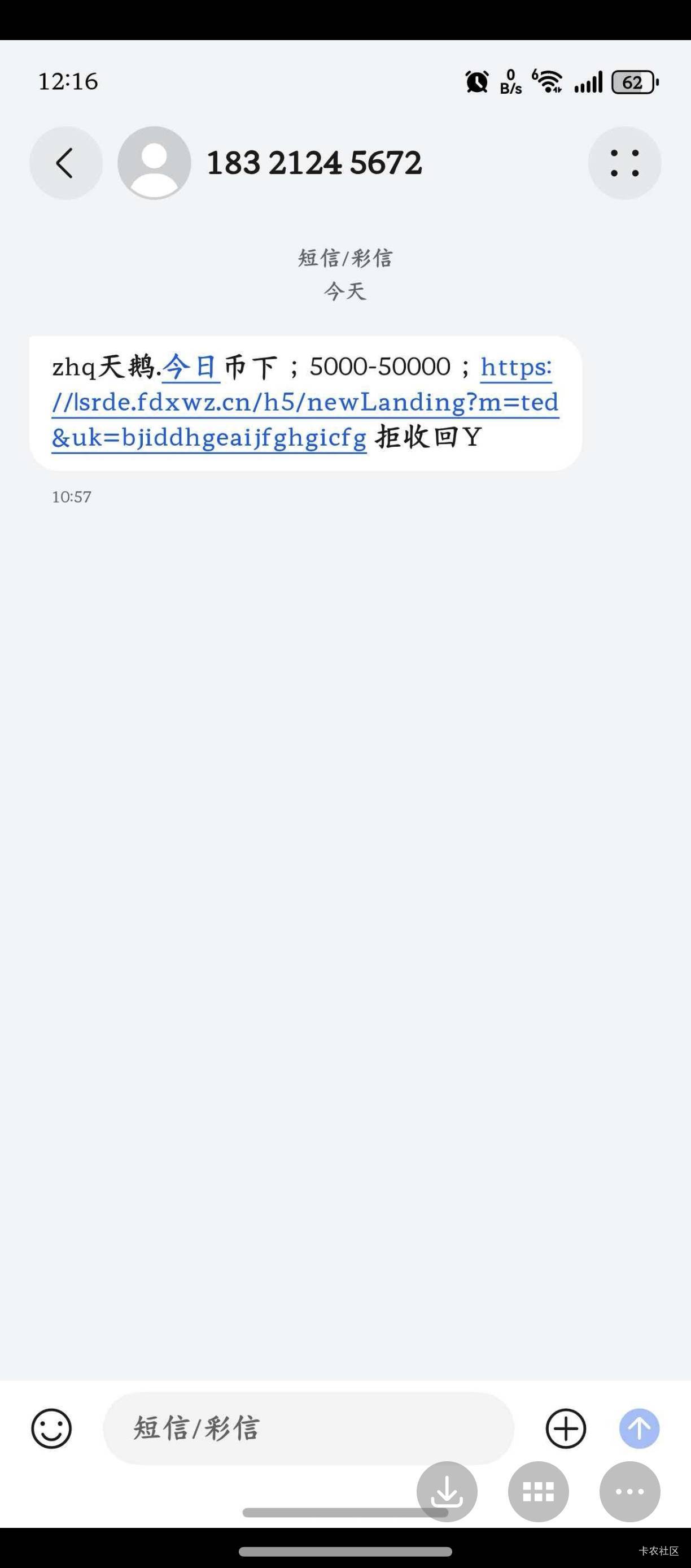Tap the floating download button

pyautogui.click(x=447, y=1491)
